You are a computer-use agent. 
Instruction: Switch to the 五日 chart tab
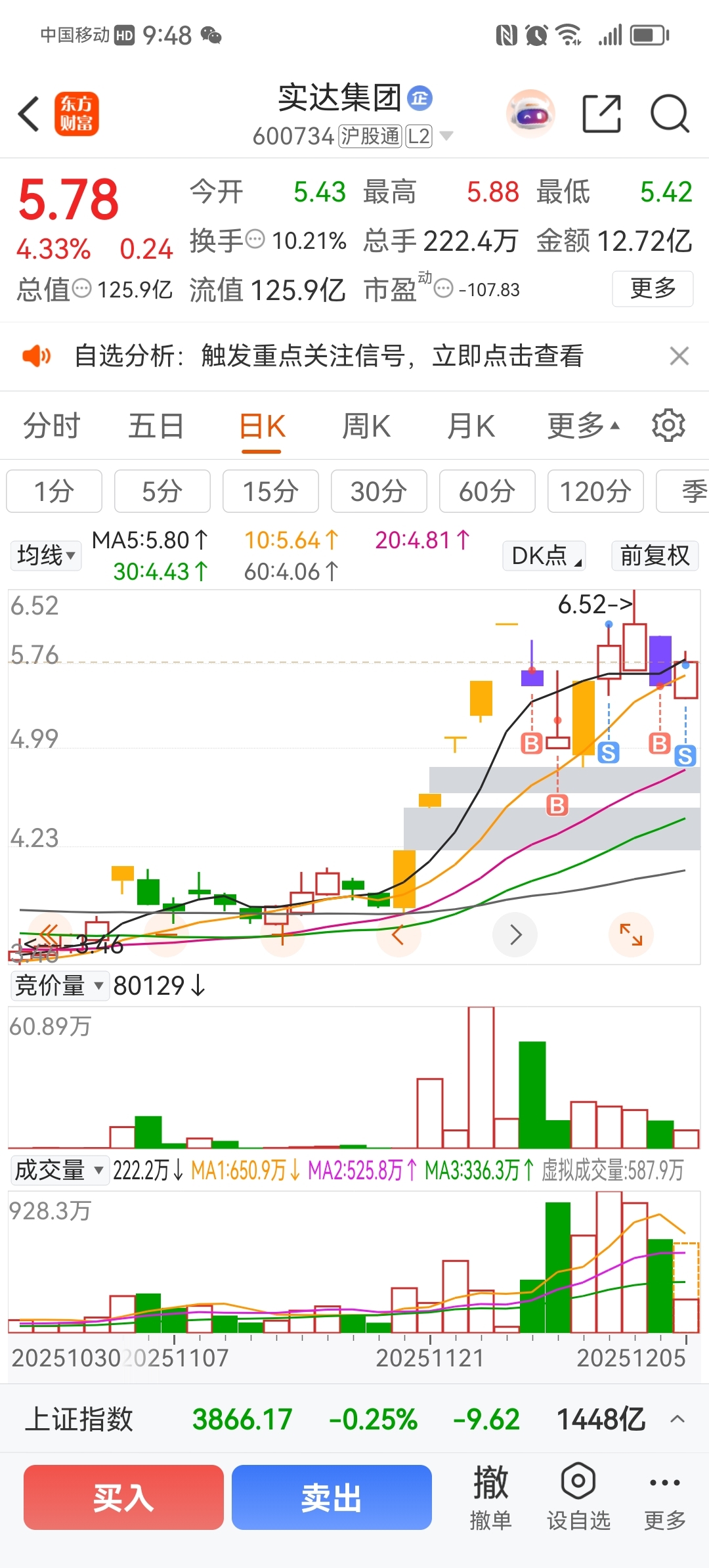[x=156, y=426]
